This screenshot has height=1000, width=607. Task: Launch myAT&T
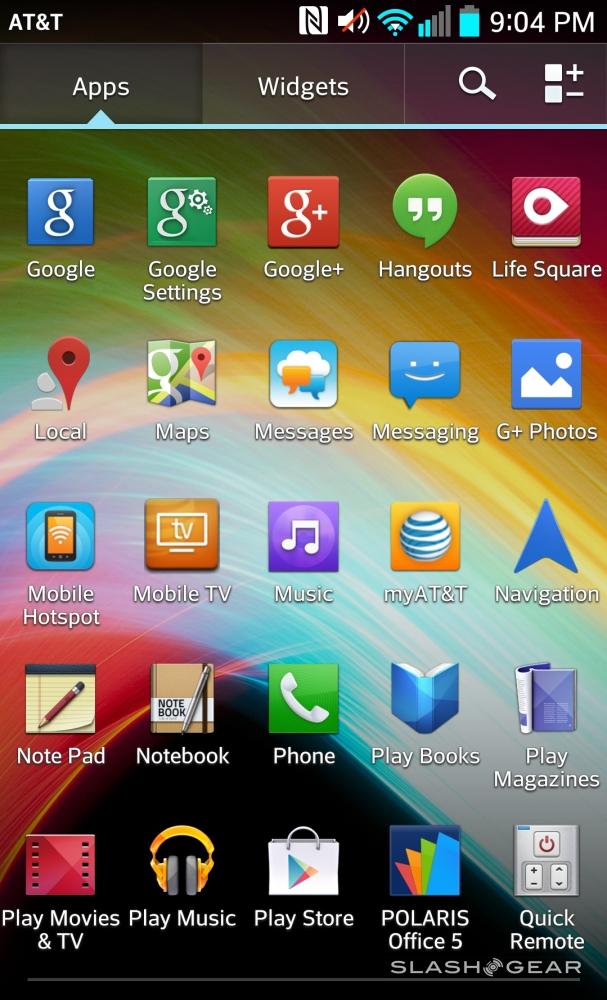[425, 537]
